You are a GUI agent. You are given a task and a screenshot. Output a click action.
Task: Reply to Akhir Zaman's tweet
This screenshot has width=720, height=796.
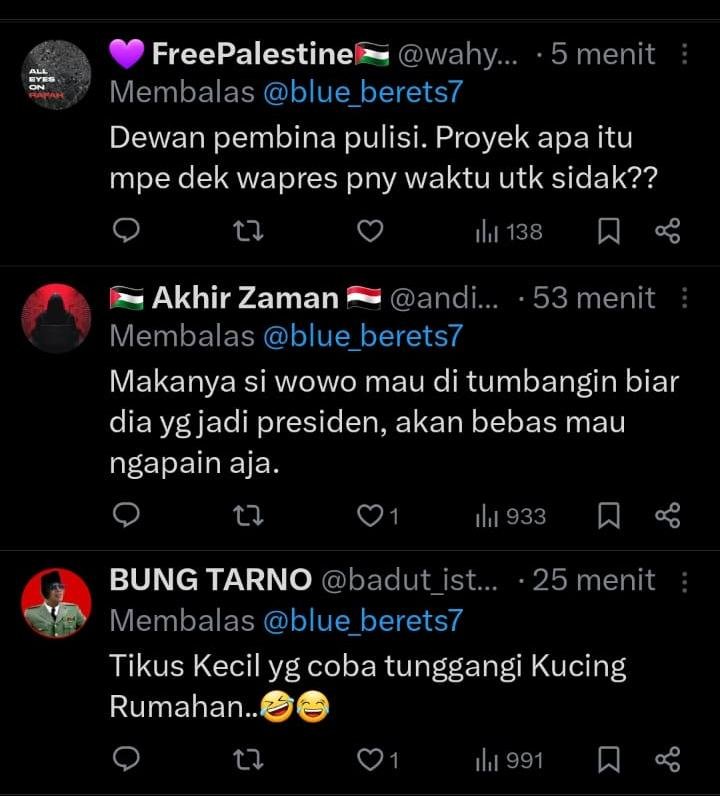point(126,516)
